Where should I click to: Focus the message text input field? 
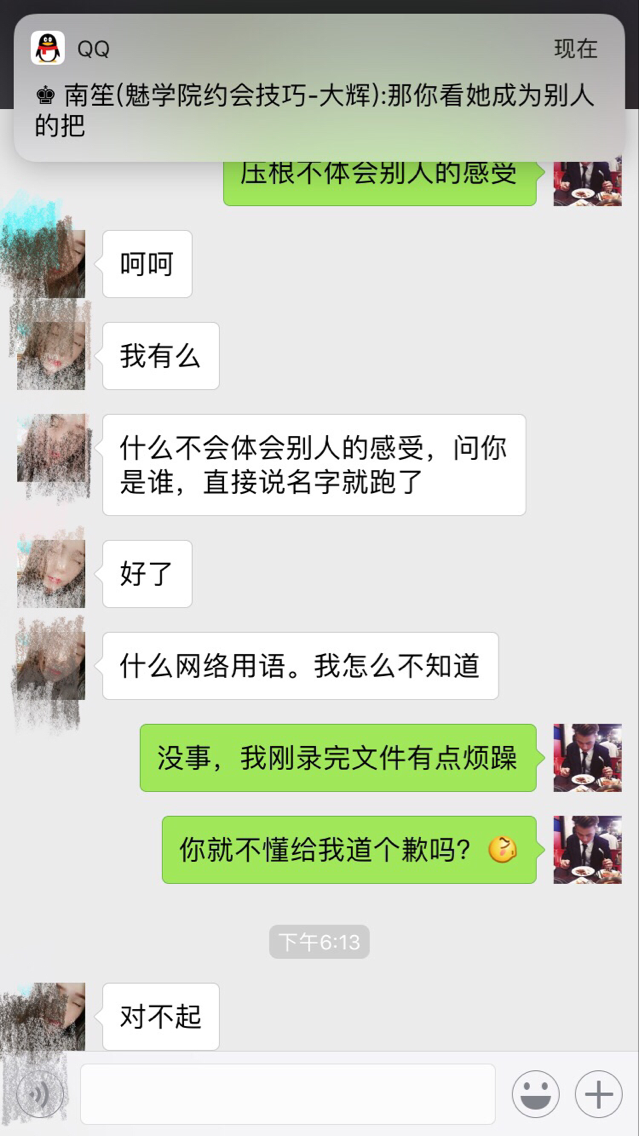pyautogui.click(x=288, y=1094)
